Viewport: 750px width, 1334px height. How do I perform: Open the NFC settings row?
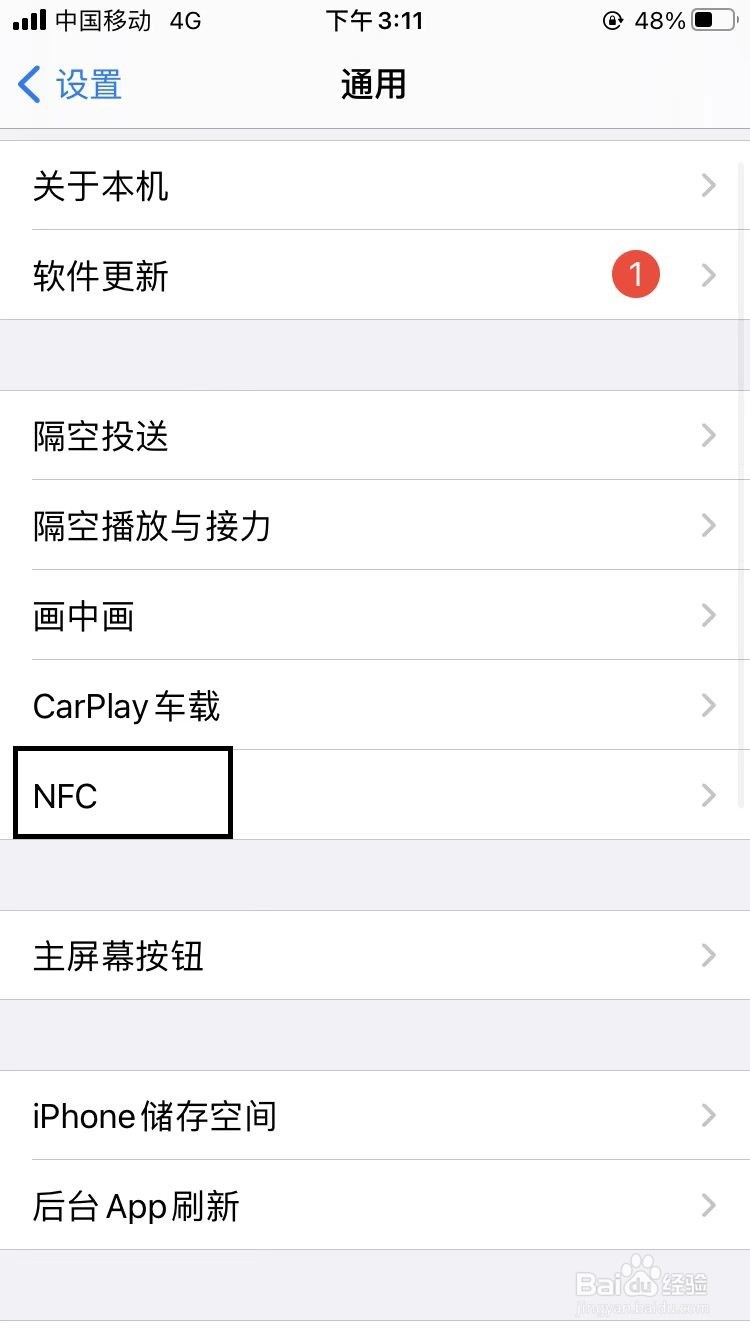pyautogui.click(x=375, y=795)
